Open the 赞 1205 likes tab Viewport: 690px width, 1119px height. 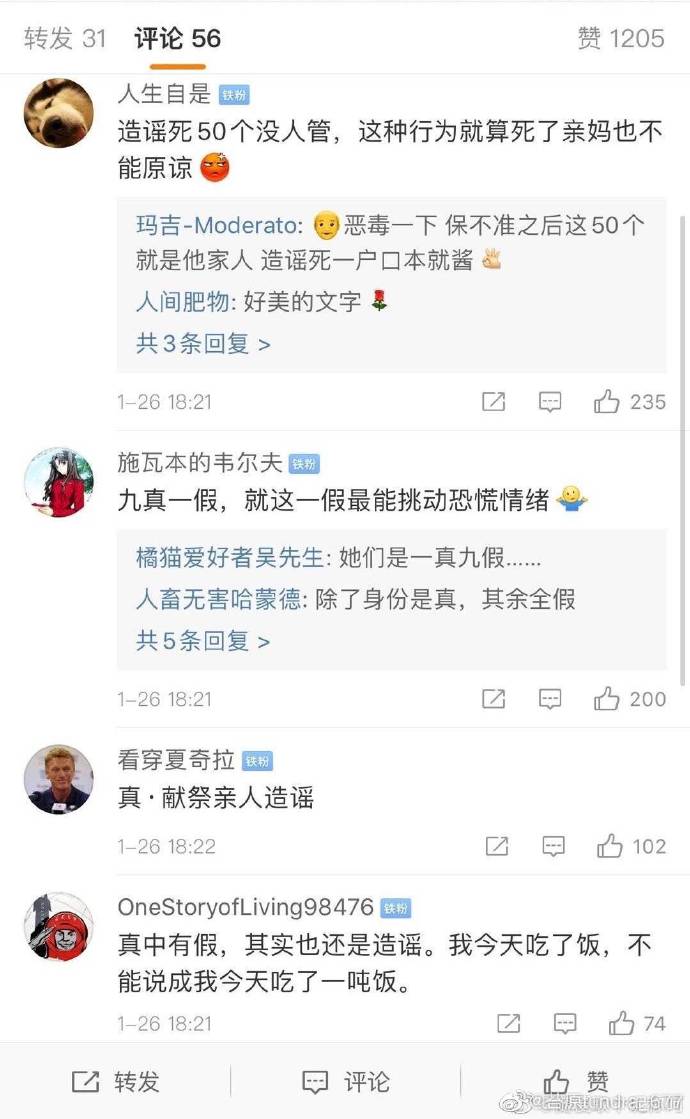pos(620,39)
